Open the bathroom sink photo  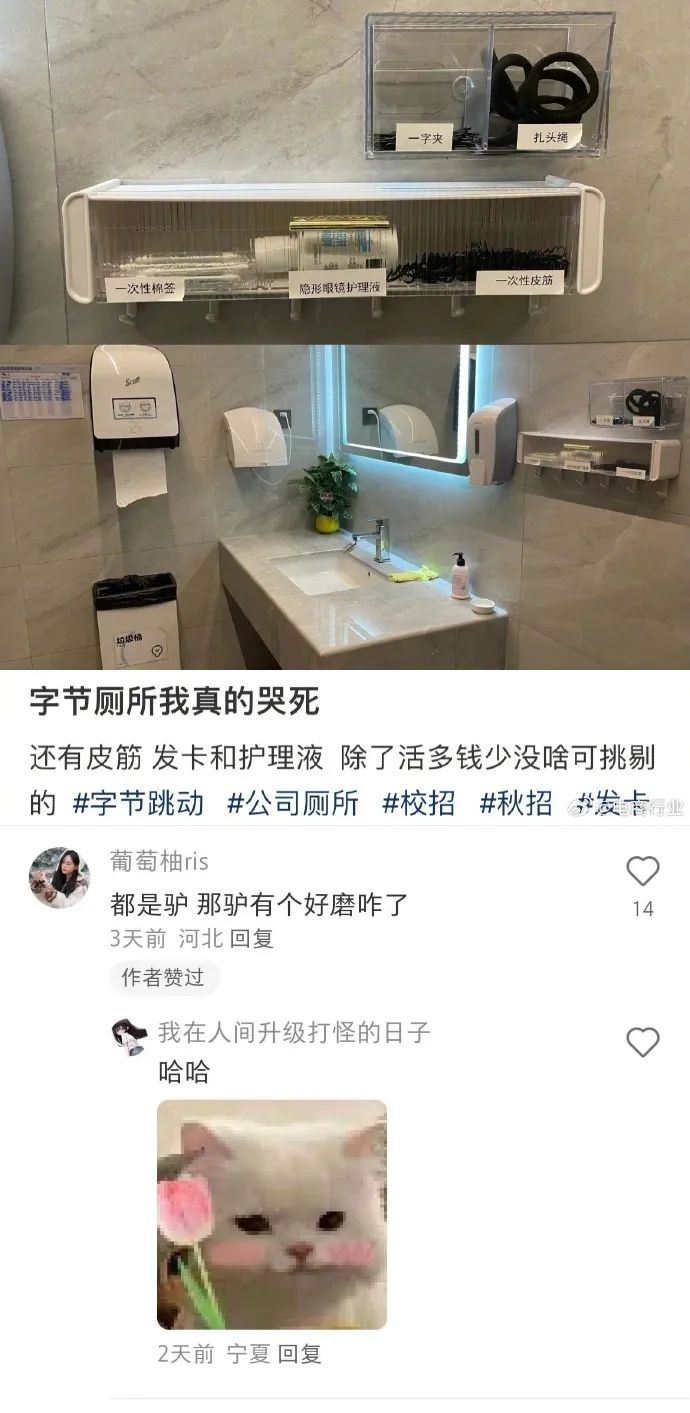point(345,507)
